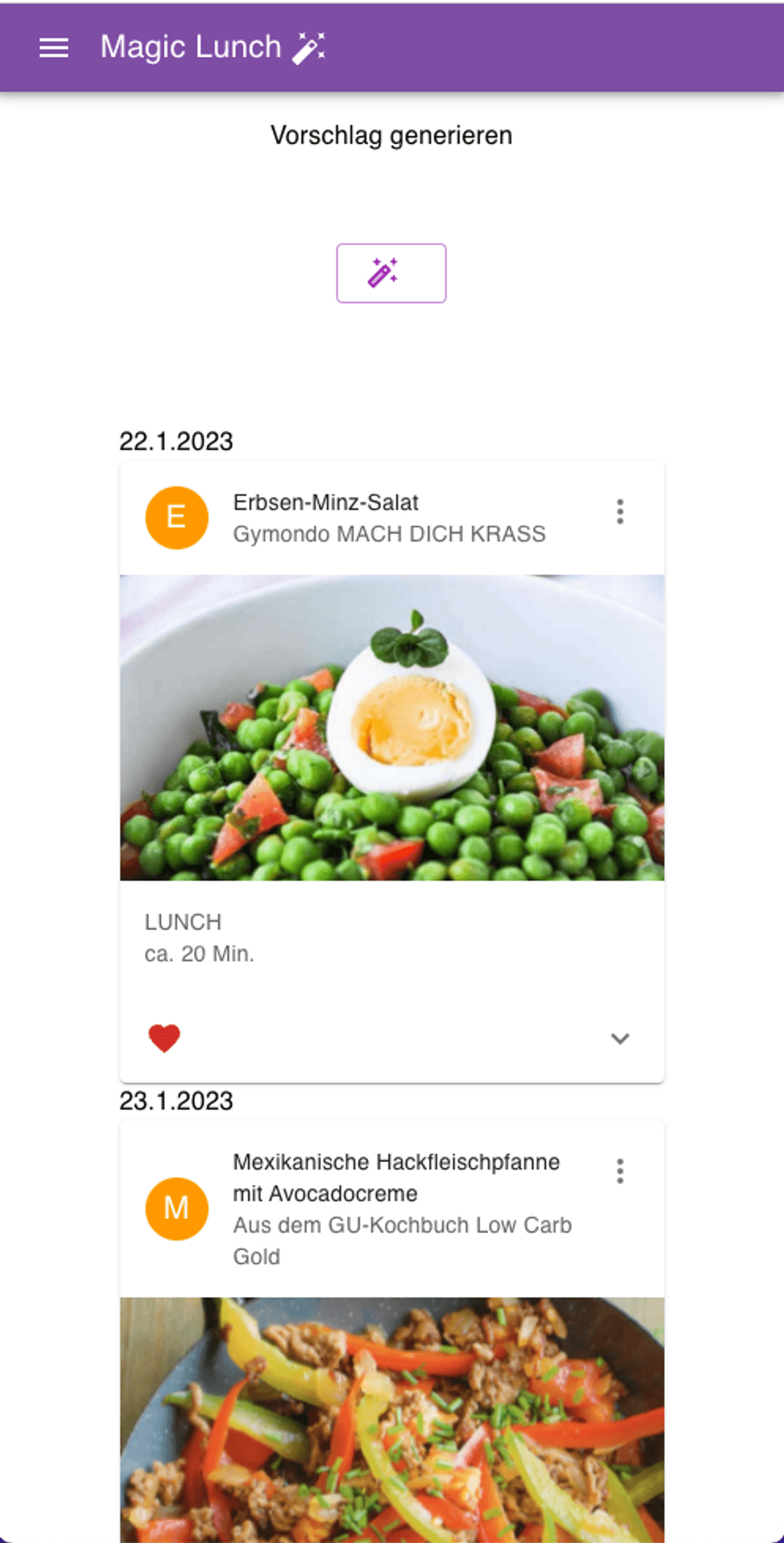This screenshot has width=784, height=1543.
Task: Expand details of Erbsen-Minz-Salat card
Action: pos(620,1038)
